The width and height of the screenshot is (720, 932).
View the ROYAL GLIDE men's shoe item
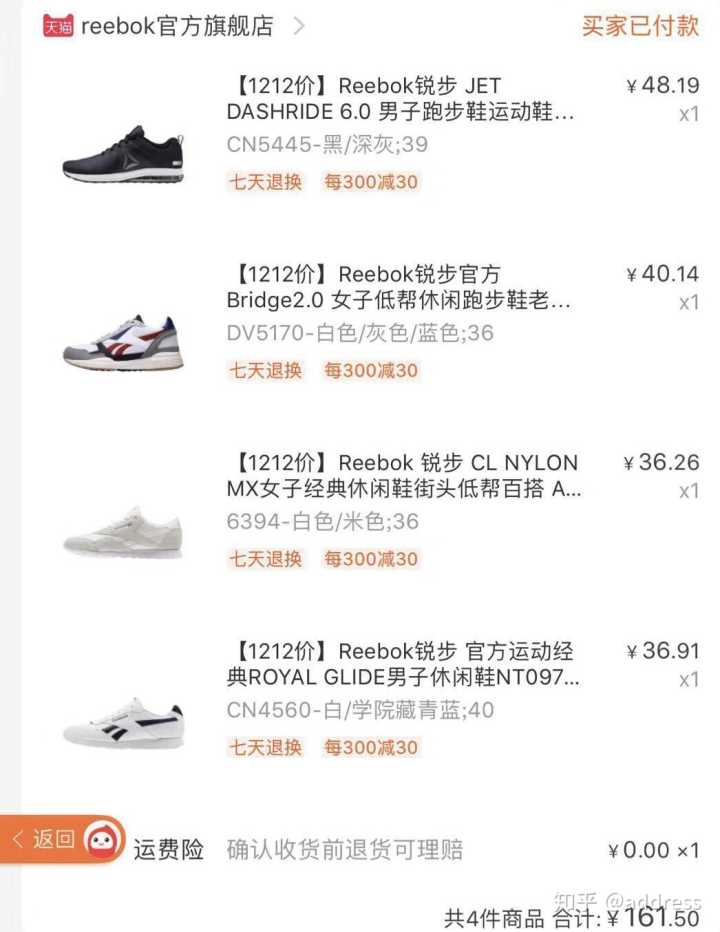click(x=403, y=665)
